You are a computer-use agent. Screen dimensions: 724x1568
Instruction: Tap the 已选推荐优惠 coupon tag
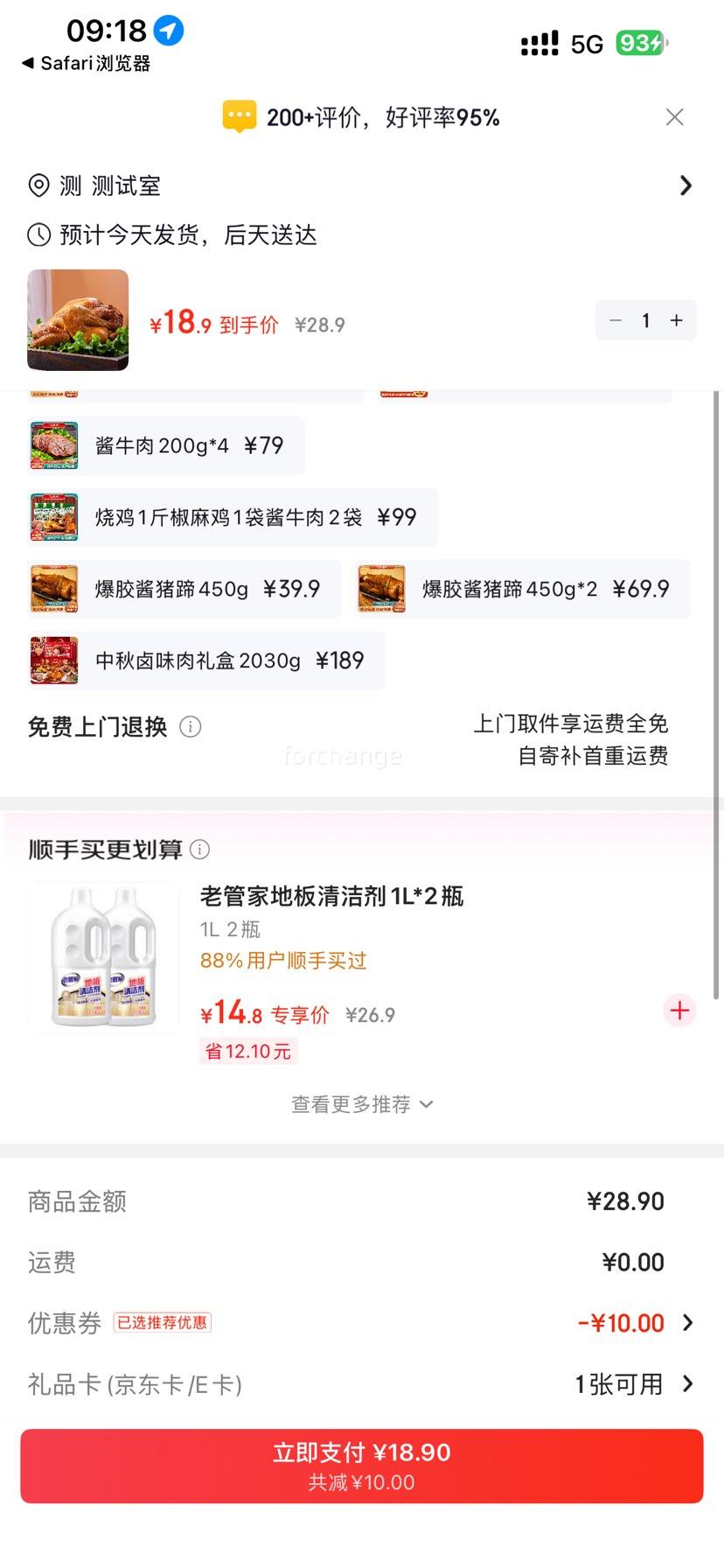163,1322
